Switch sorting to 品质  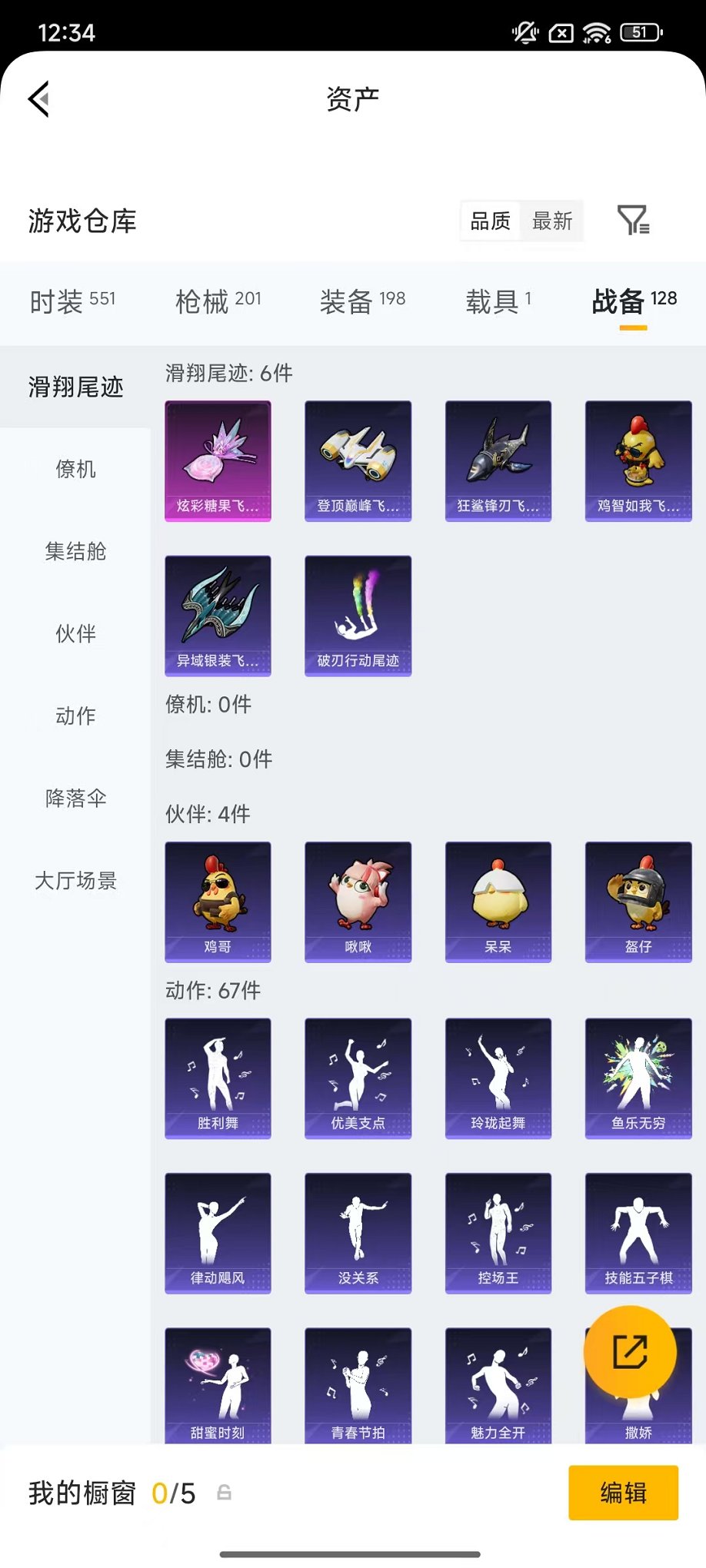click(491, 221)
